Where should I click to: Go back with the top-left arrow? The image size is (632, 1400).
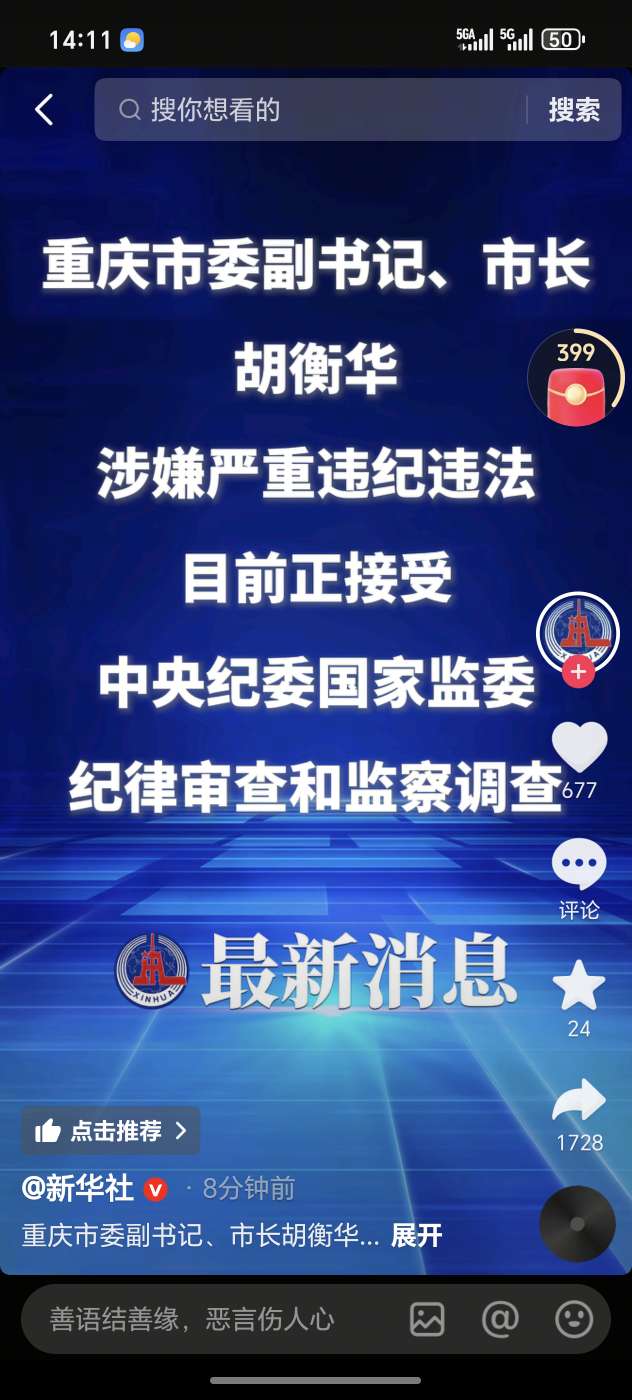(44, 110)
